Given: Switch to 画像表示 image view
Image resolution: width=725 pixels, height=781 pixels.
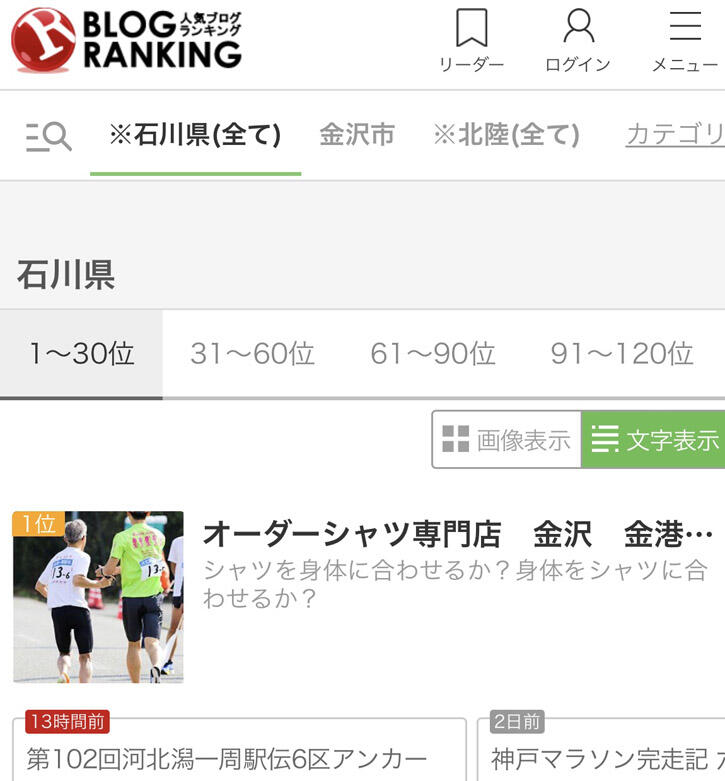Looking at the screenshot, I should point(507,439).
